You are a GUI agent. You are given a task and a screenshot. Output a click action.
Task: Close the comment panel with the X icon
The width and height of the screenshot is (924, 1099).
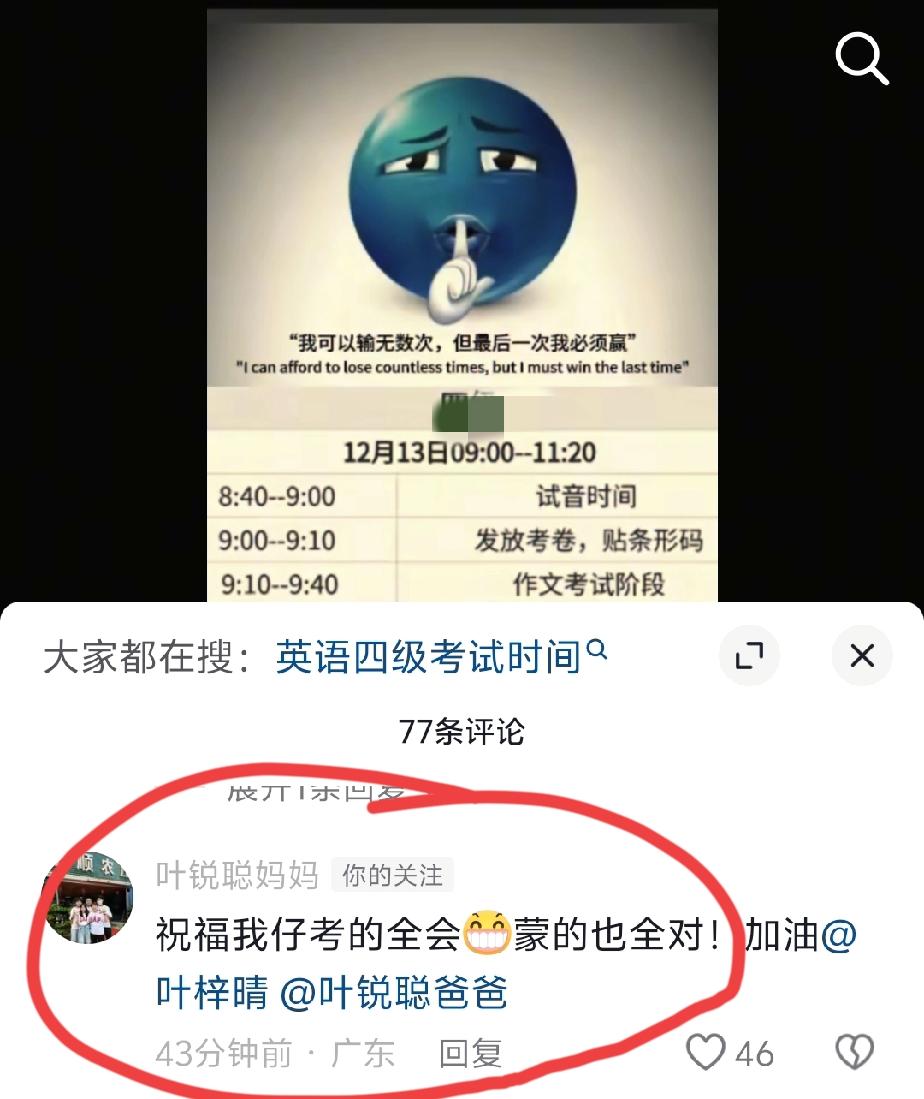[x=861, y=655]
